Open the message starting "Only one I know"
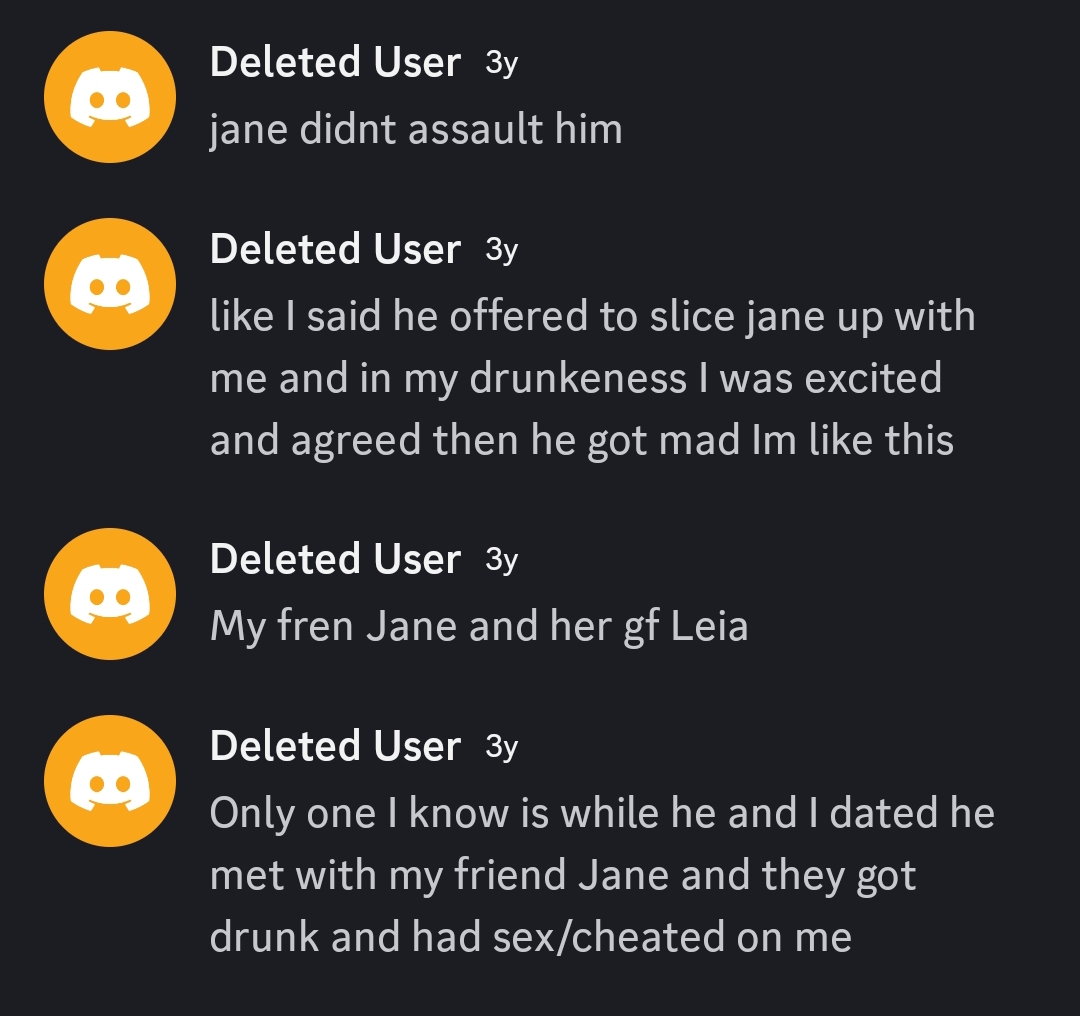 coord(600,875)
